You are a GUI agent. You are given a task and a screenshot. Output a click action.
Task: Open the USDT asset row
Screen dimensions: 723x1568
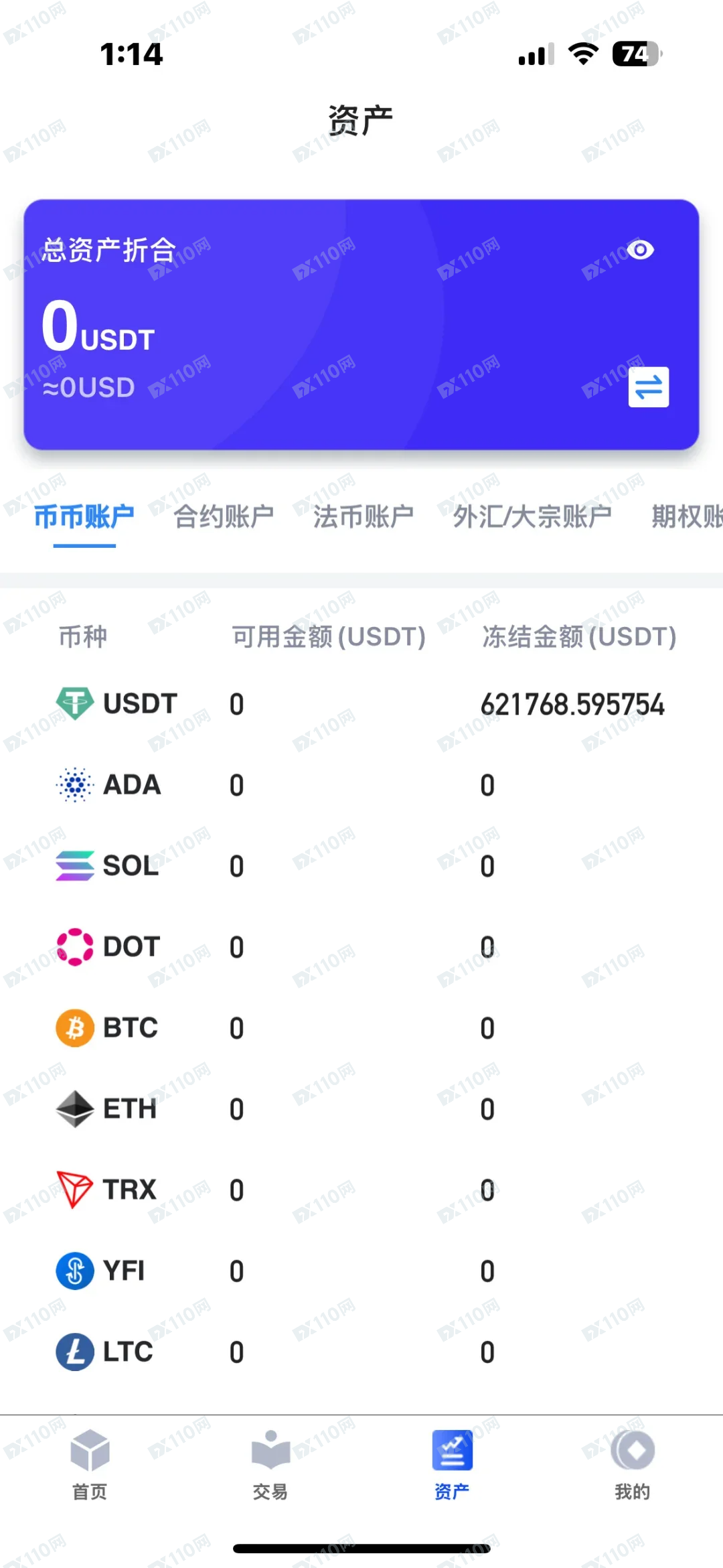click(x=361, y=704)
